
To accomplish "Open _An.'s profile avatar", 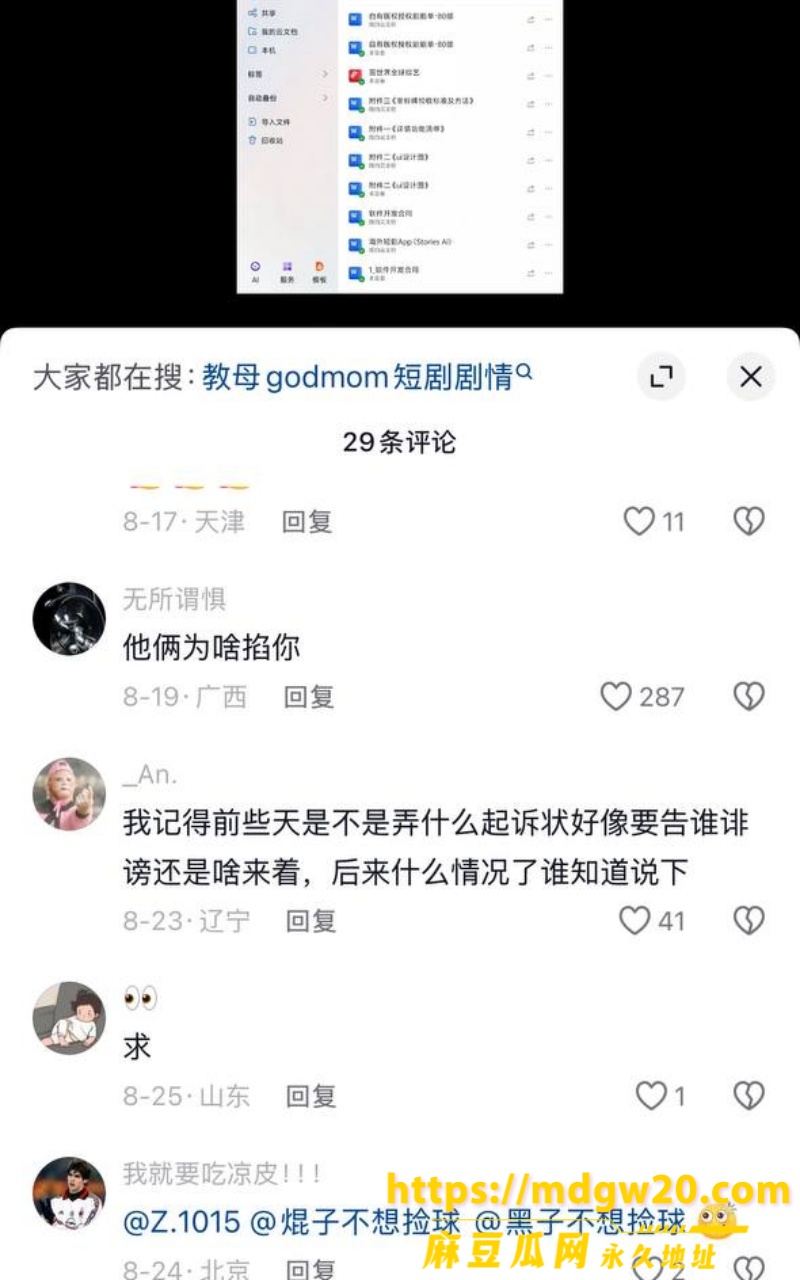I will coord(69,794).
